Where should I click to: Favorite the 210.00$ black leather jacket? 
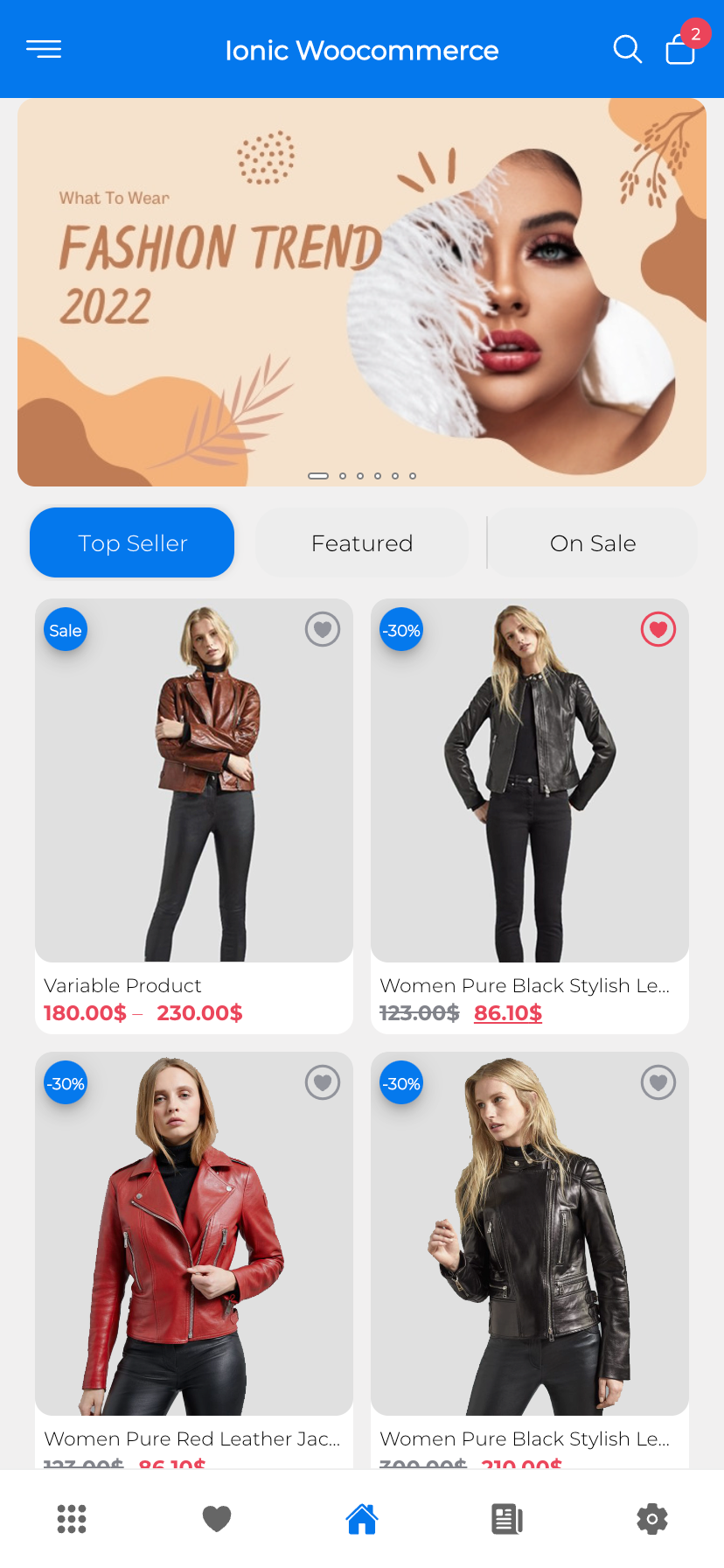coord(658,1082)
